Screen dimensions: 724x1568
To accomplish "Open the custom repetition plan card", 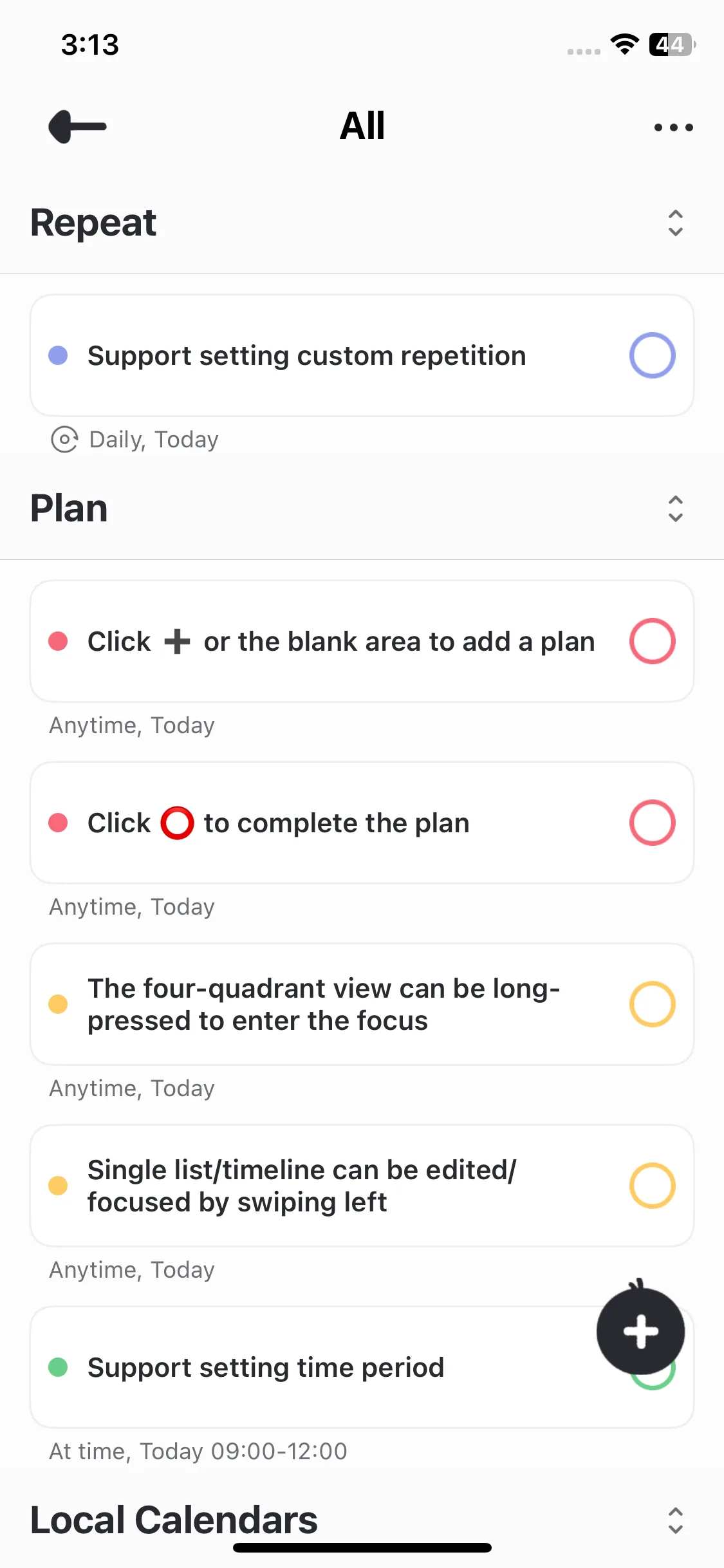I will pos(306,356).
